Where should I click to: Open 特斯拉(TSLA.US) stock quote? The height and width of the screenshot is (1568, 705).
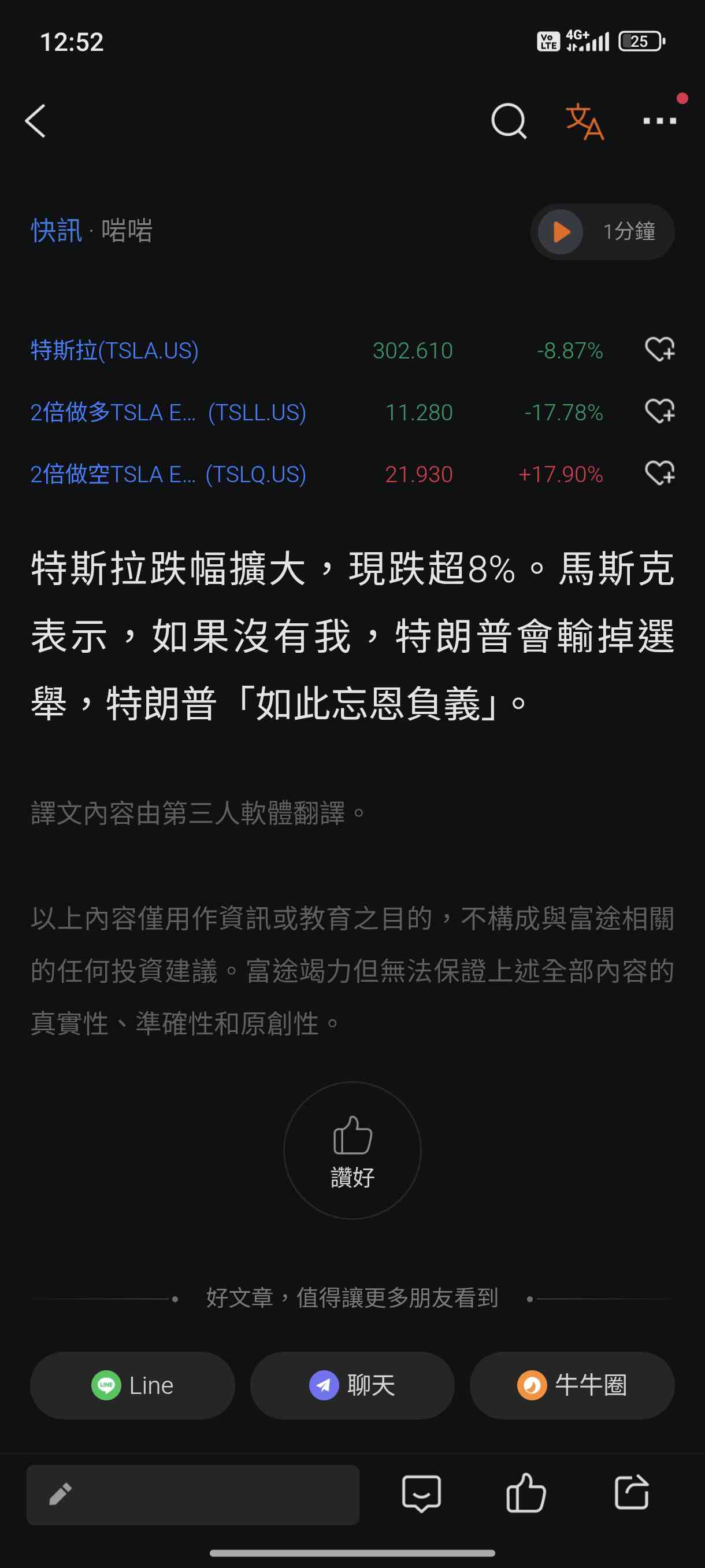(x=114, y=350)
